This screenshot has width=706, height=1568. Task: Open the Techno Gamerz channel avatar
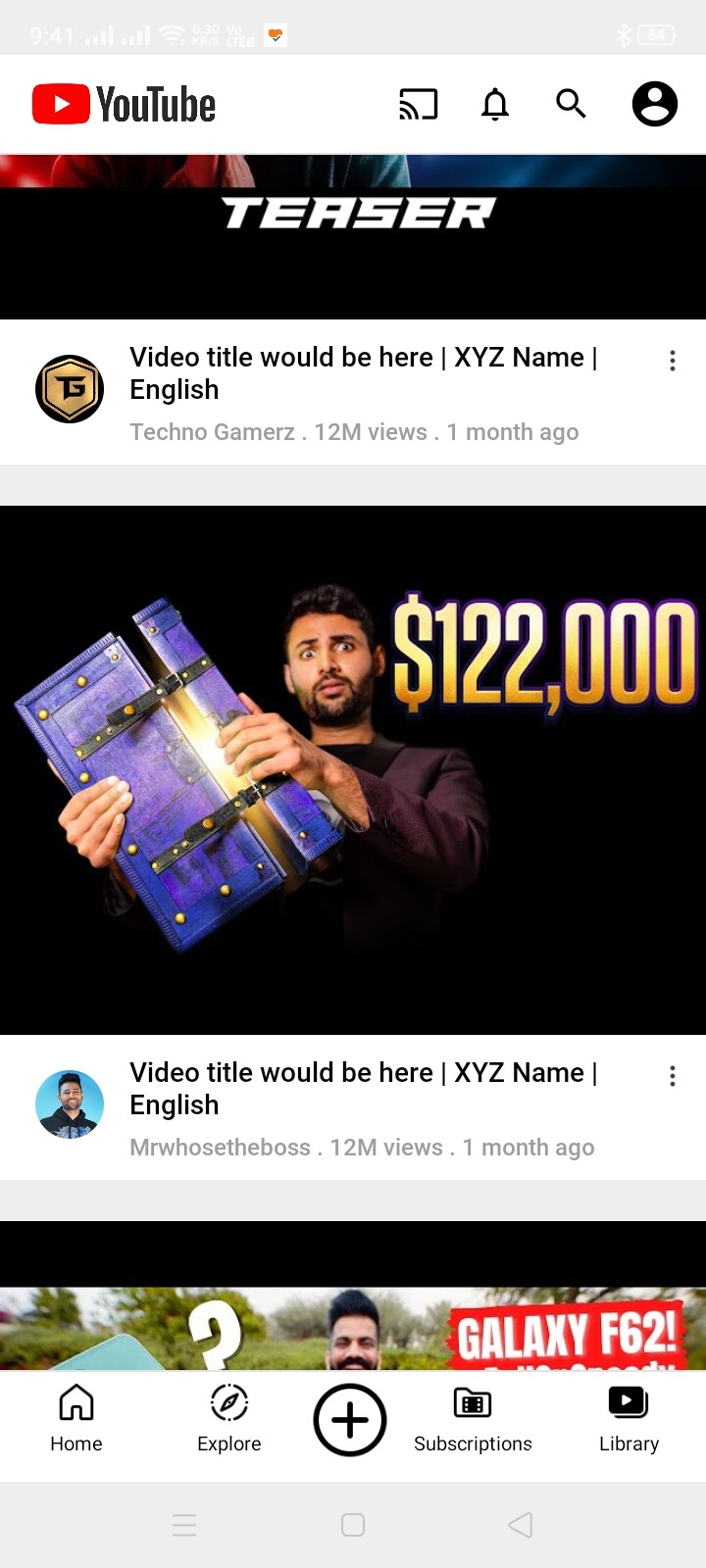pyautogui.click(x=70, y=389)
